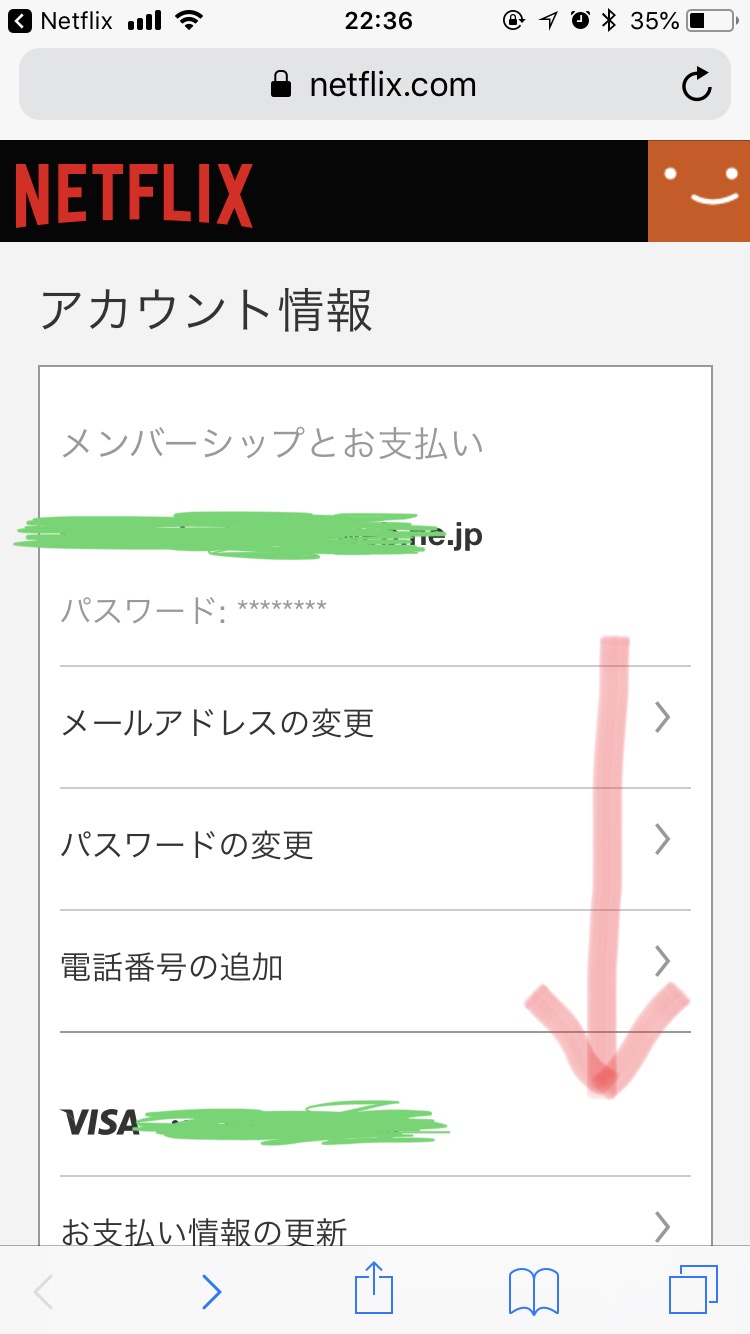Reload the page in Safari

click(x=696, y=85)
